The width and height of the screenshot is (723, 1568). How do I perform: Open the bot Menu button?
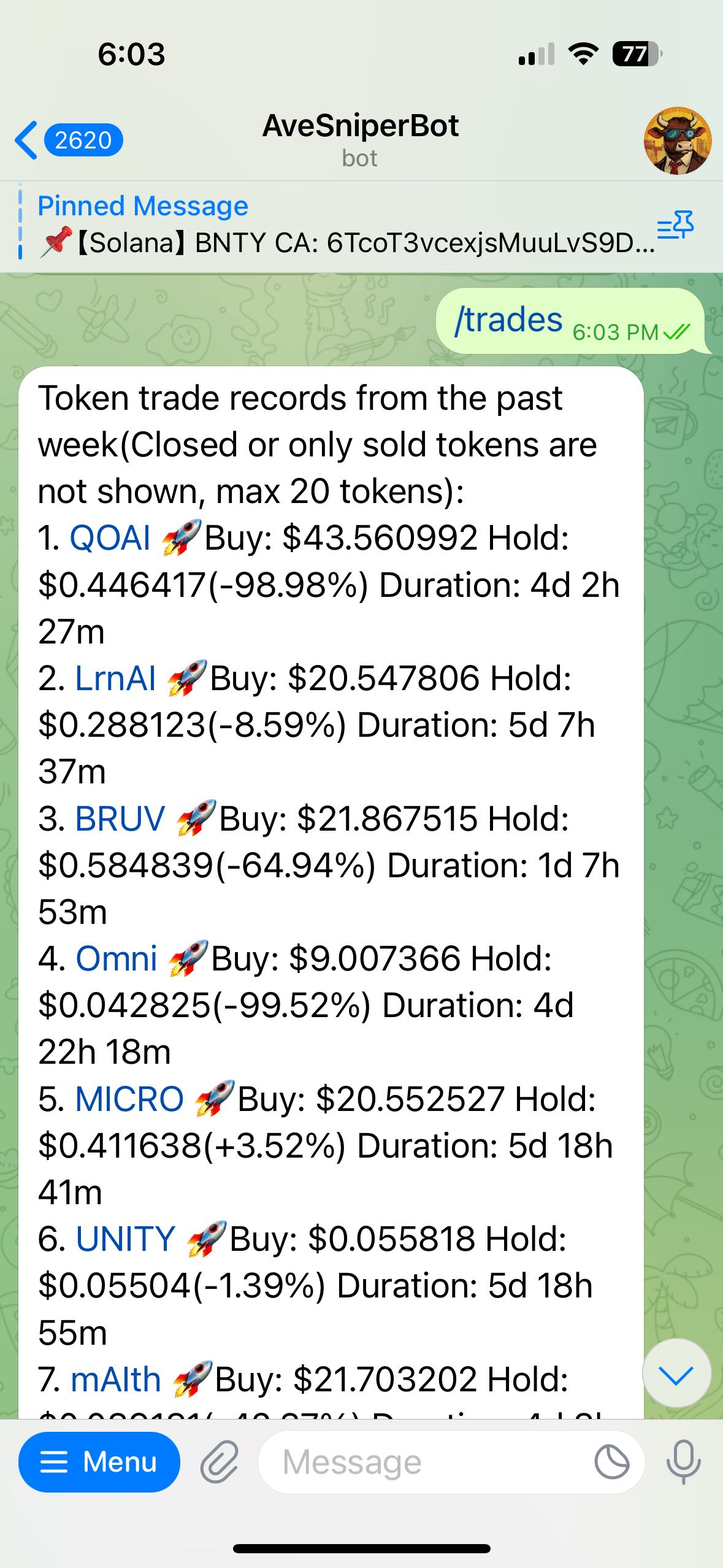[99, 1462]
